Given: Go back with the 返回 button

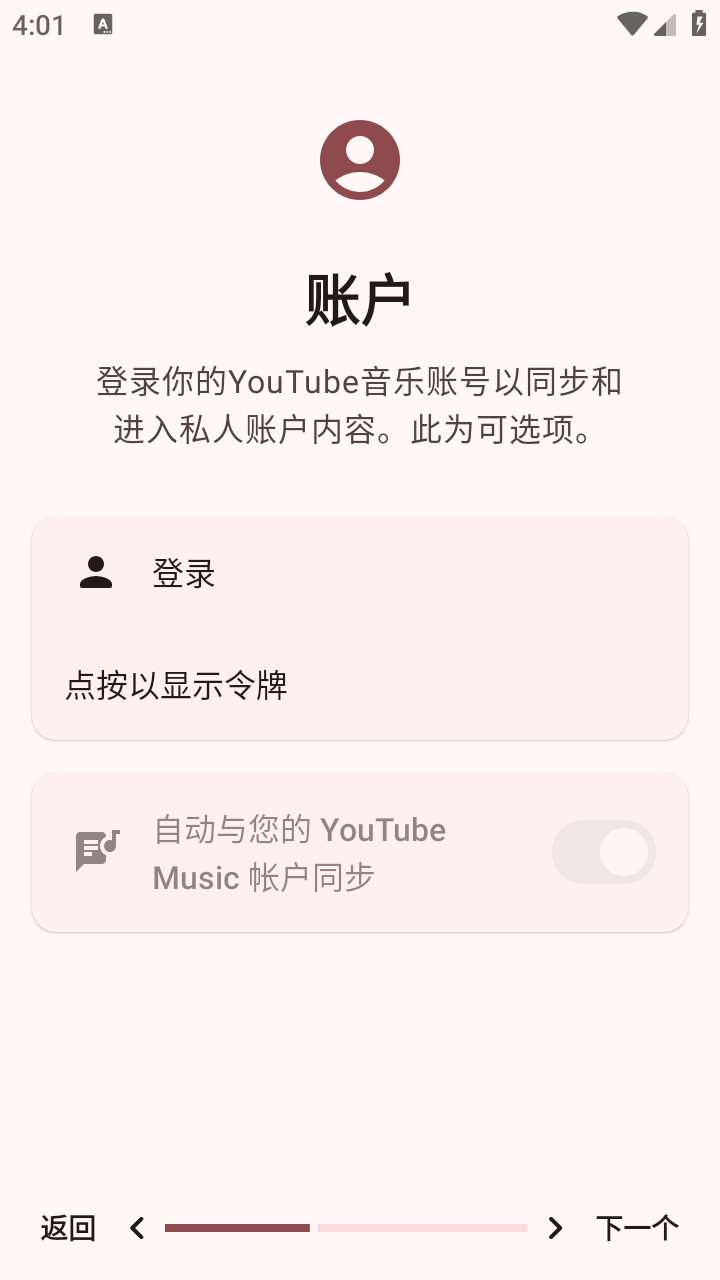Looking at the screenshot, I should pos(68,1228).
